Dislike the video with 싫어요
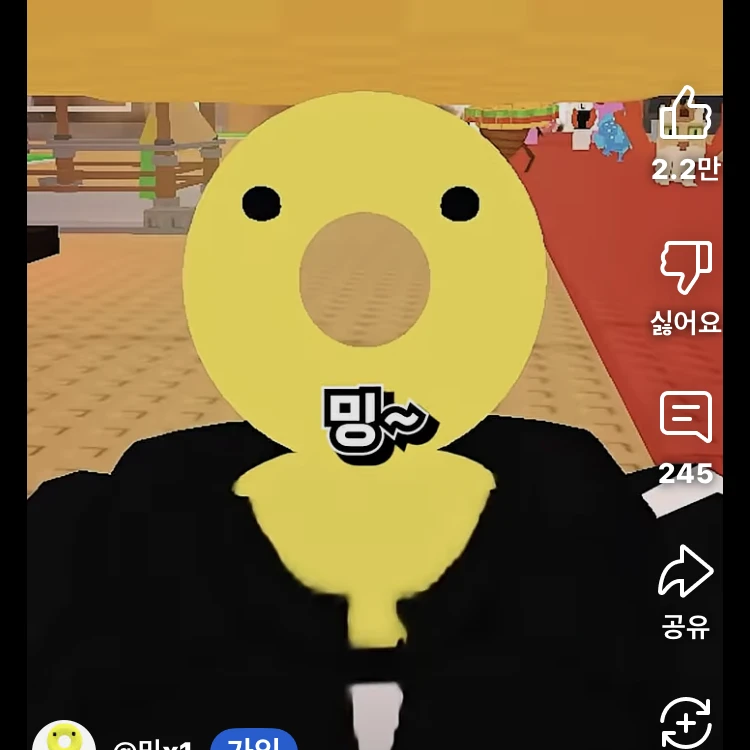This screenshot has width=750, height=750. pos(685,268)
